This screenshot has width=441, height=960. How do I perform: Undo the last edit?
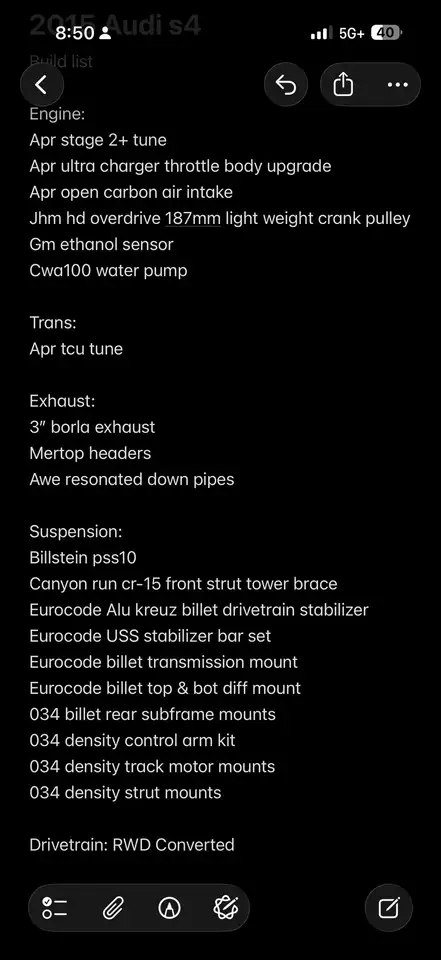pyautogui.click(x=285, y=85)
